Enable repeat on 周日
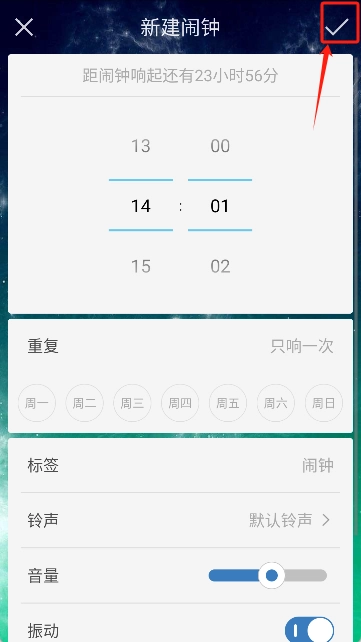This screenshot has width=361, height=642. [x=324, y=403]
